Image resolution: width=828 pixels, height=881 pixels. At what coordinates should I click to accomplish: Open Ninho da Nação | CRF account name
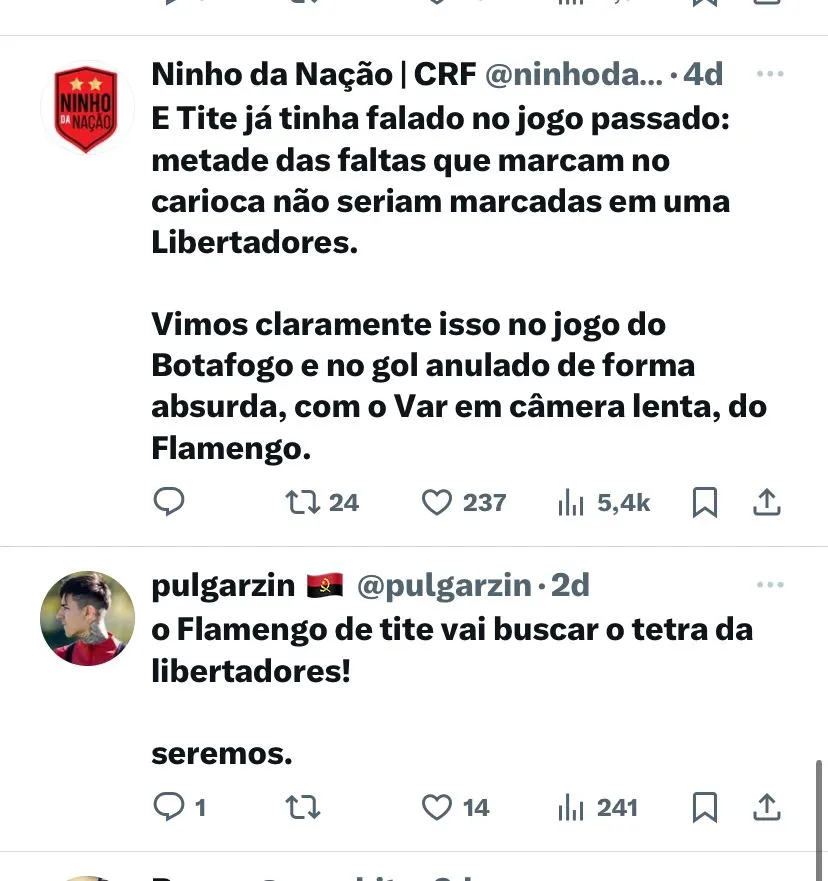(314, 74)
